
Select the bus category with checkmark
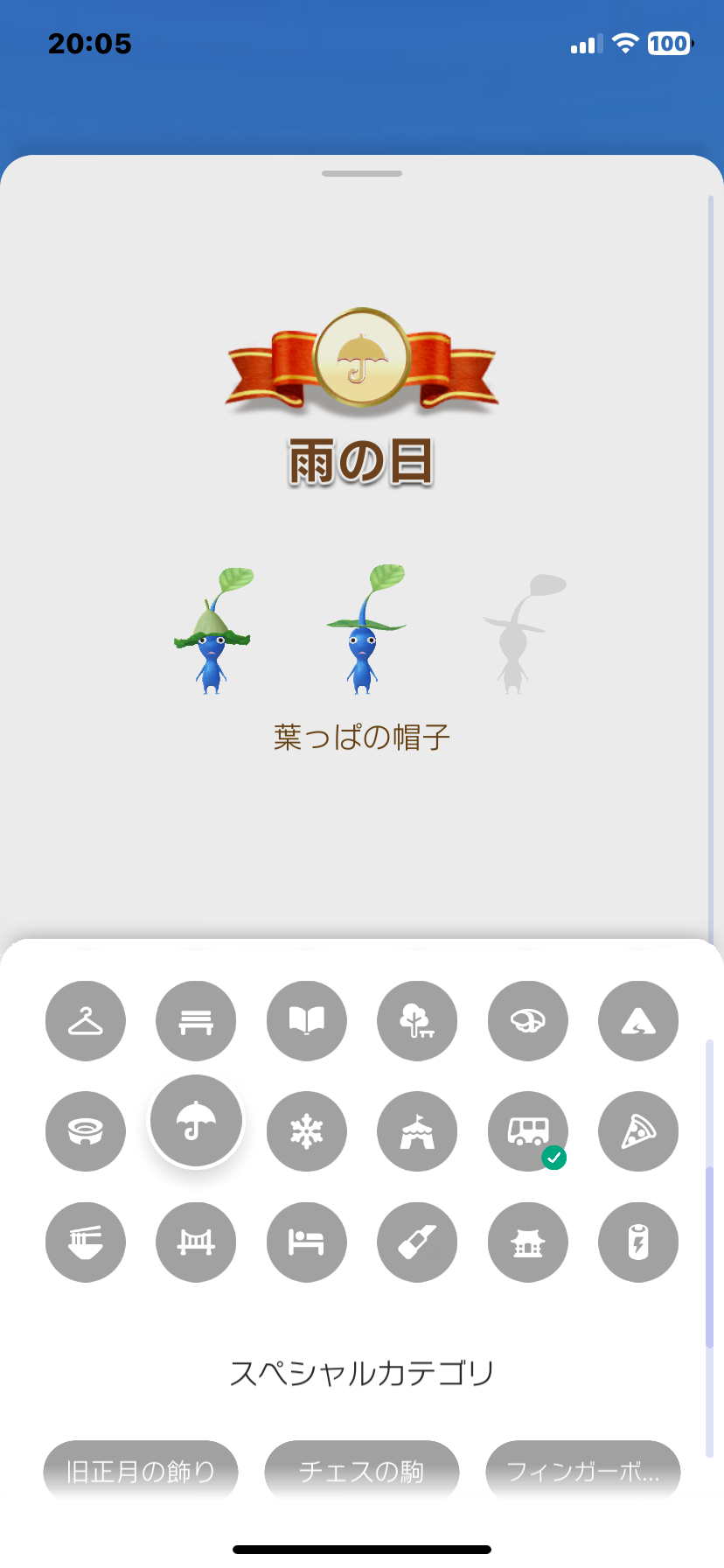(528, 1131)
